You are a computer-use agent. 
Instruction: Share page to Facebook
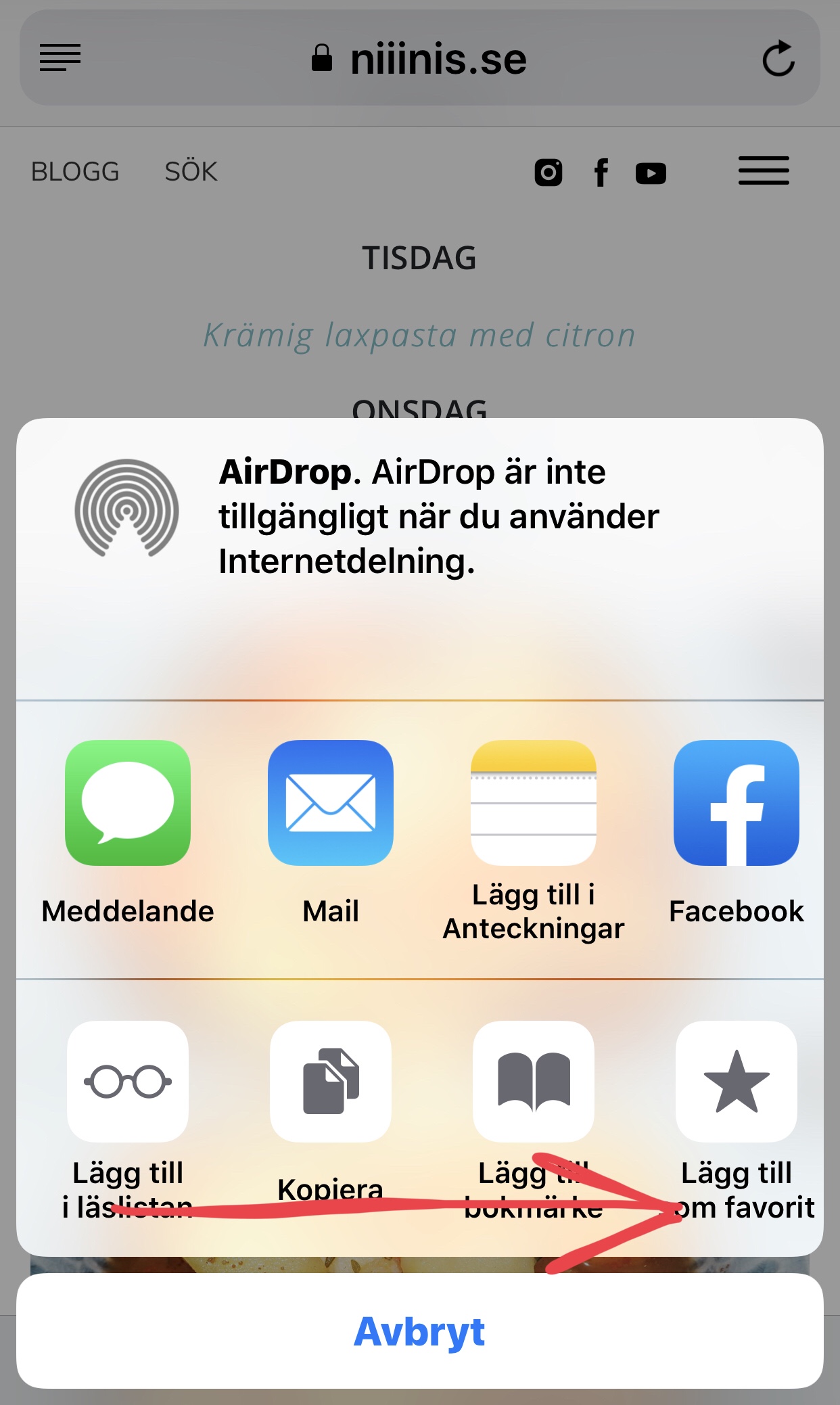737,803
